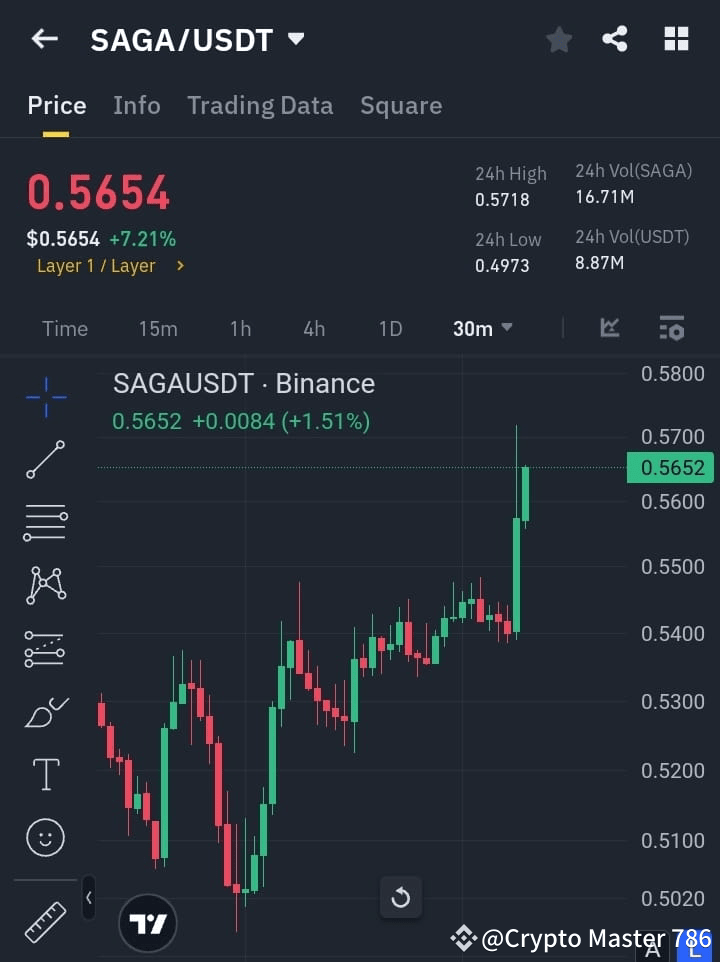Open the horizontal lines tool

click(45, 523)
